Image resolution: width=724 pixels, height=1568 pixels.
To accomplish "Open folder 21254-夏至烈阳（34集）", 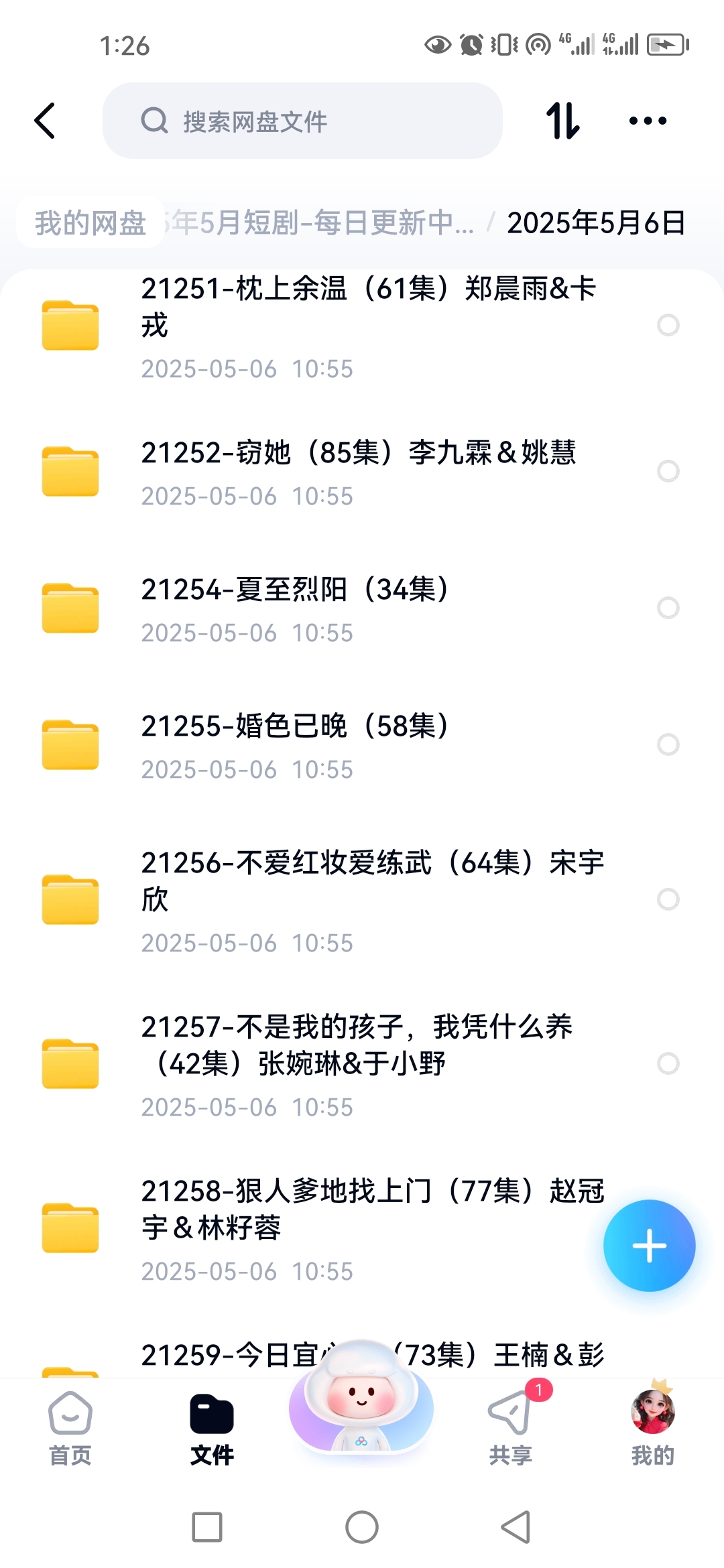I will 362,608.
